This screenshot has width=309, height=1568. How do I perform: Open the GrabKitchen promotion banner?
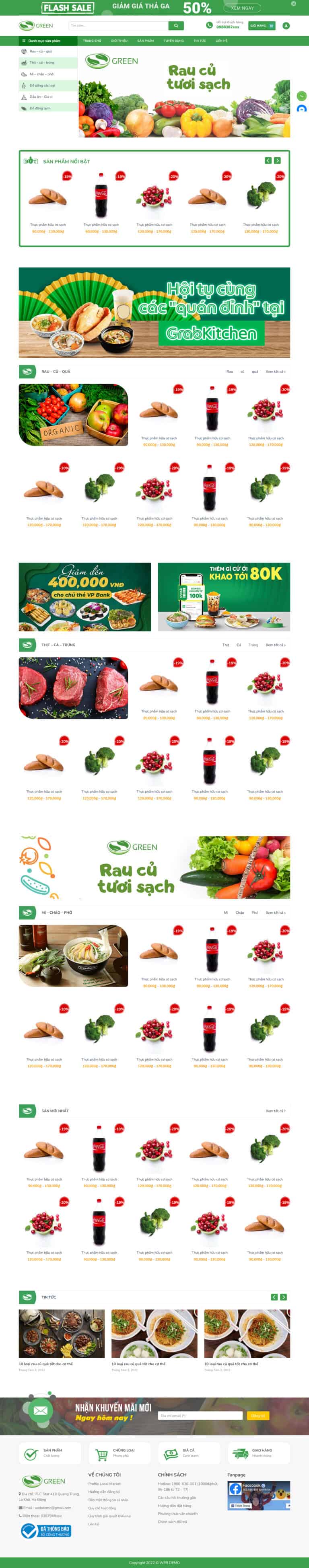154,312
